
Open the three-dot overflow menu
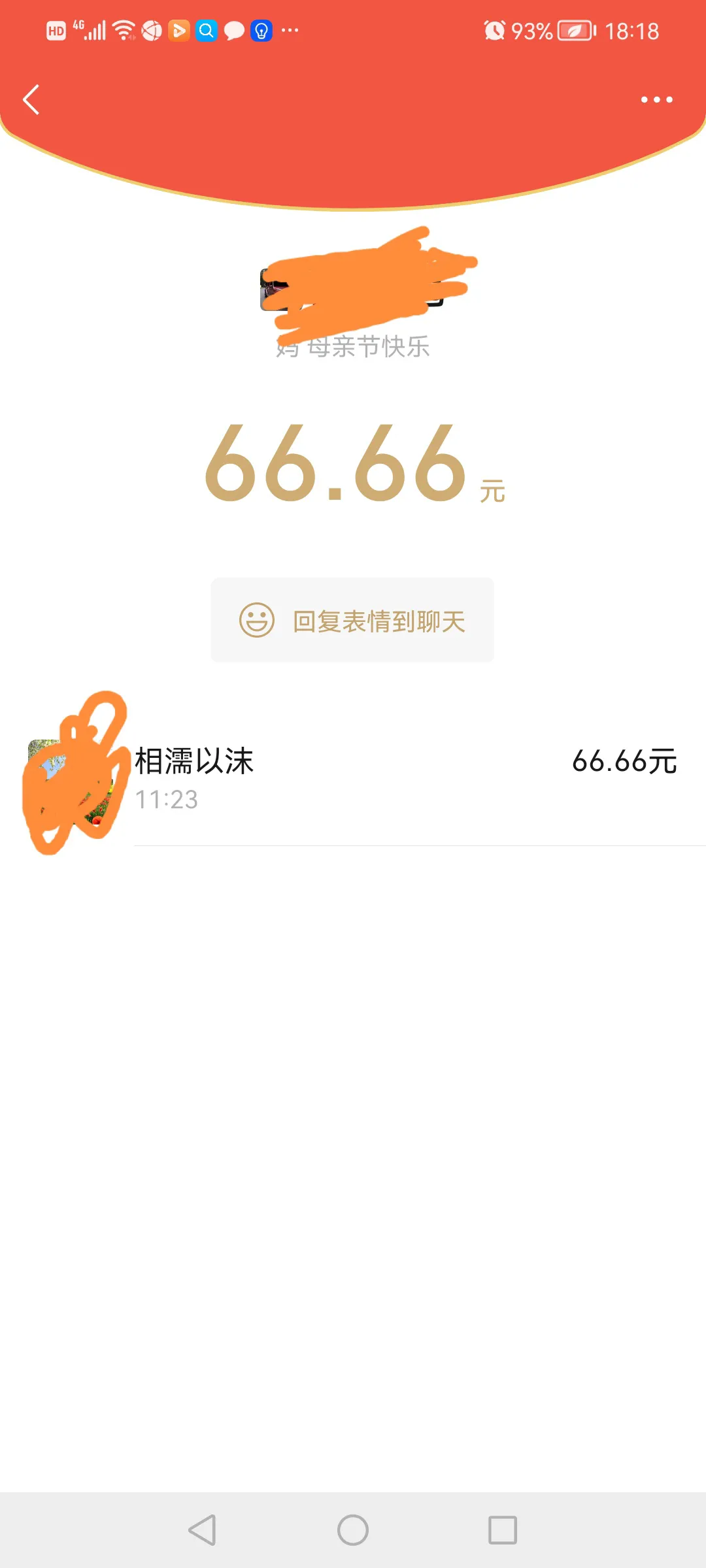click(656, 100)
